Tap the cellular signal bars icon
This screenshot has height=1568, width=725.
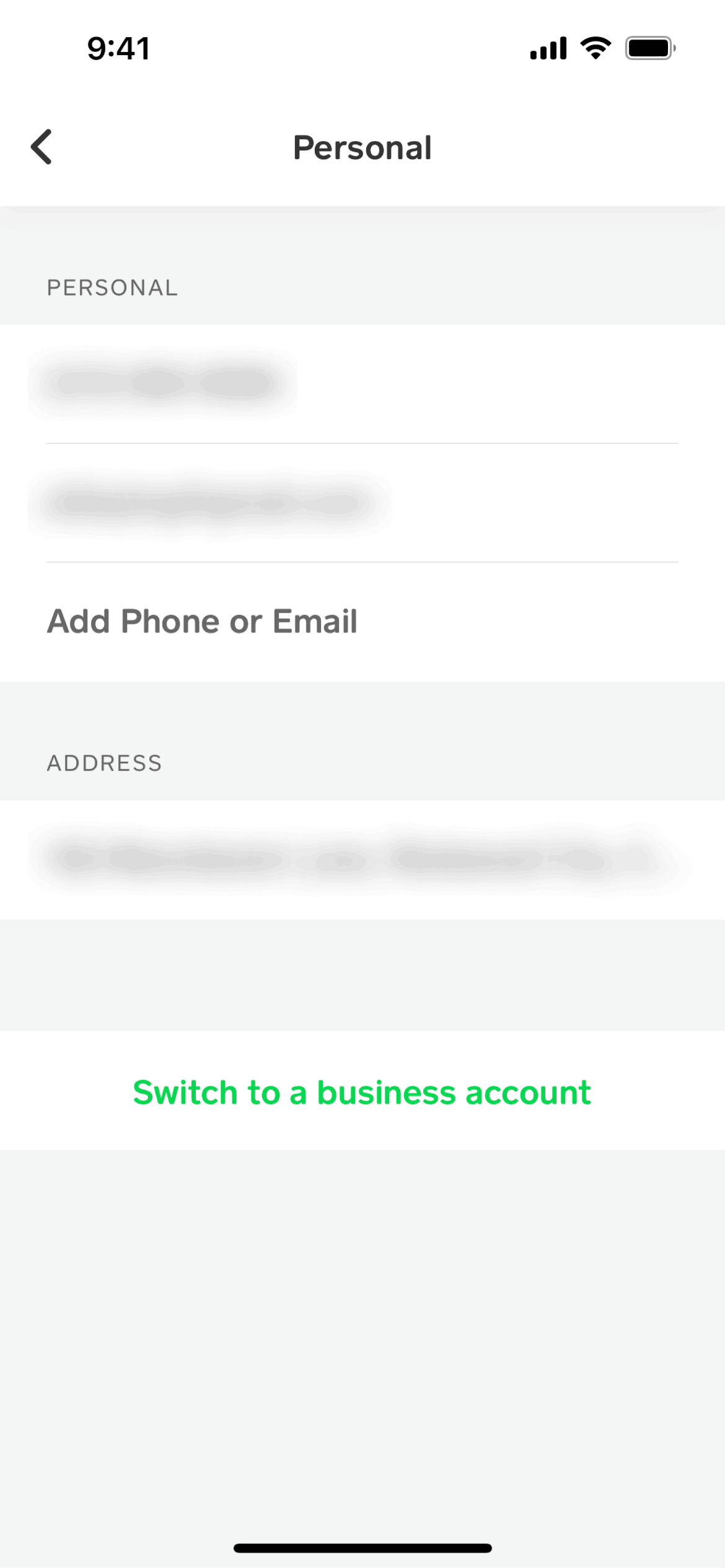pyautogui.click(x=548, y=48)
